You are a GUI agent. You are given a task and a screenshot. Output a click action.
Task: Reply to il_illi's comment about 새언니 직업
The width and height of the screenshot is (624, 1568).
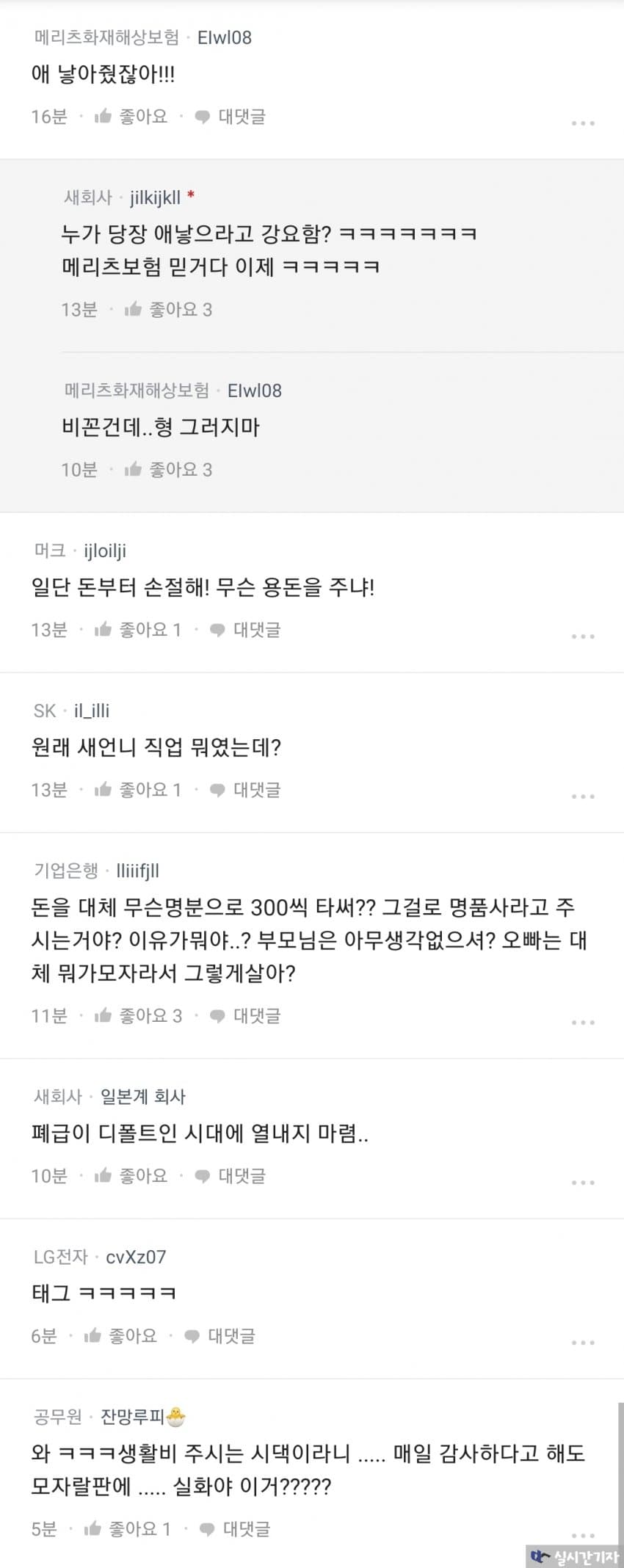click(244, 789)
